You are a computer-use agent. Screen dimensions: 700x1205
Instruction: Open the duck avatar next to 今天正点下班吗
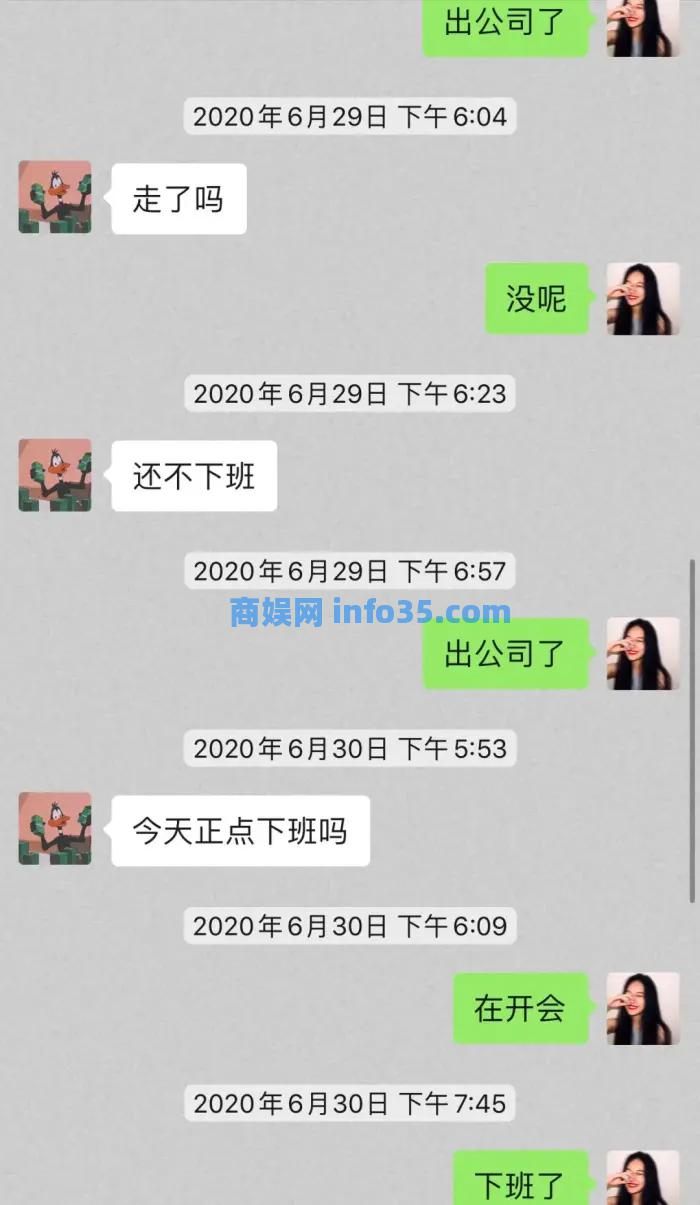(55, 829)
